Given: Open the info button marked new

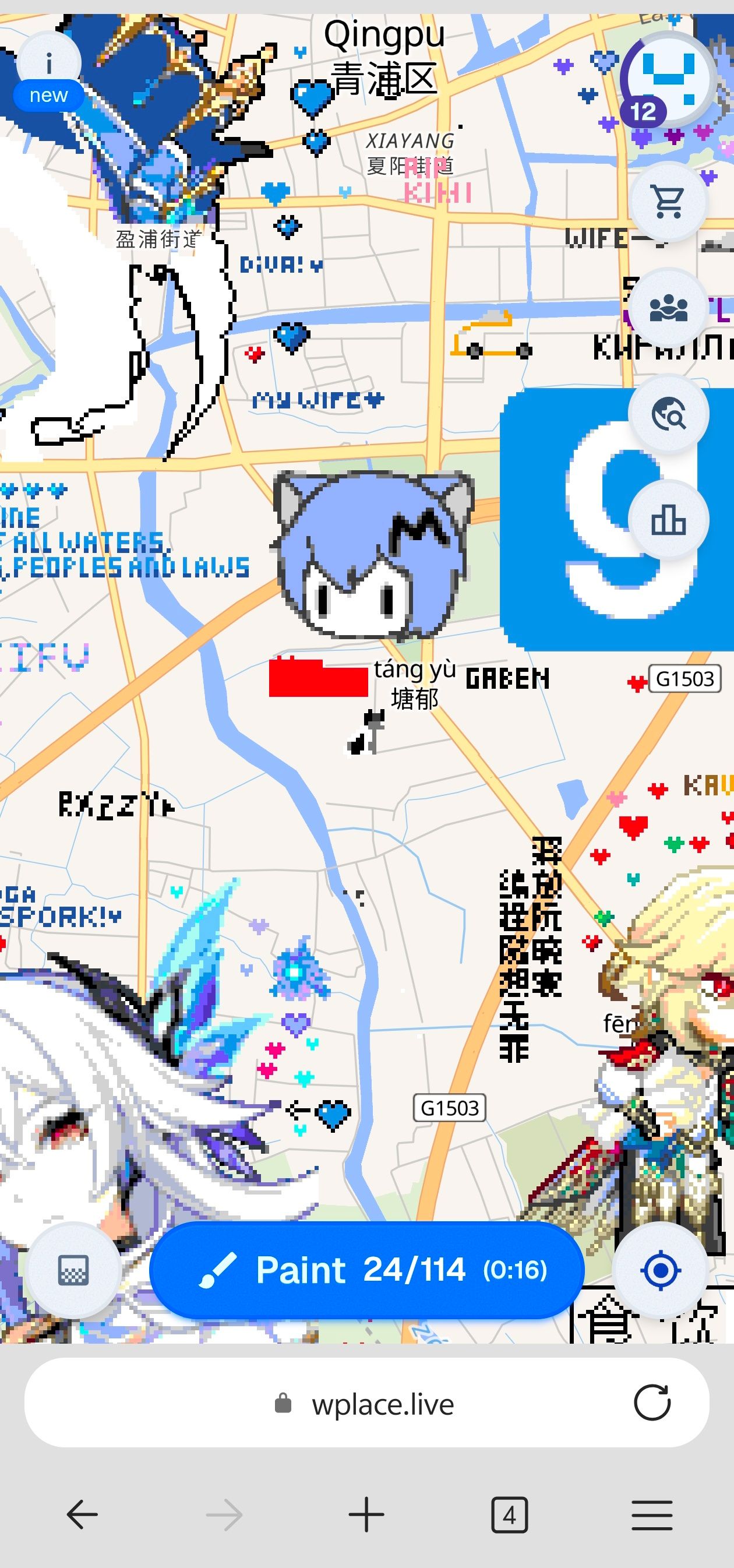Looking at the screenshot, I should pyautogui.click(x=48, y=73).
